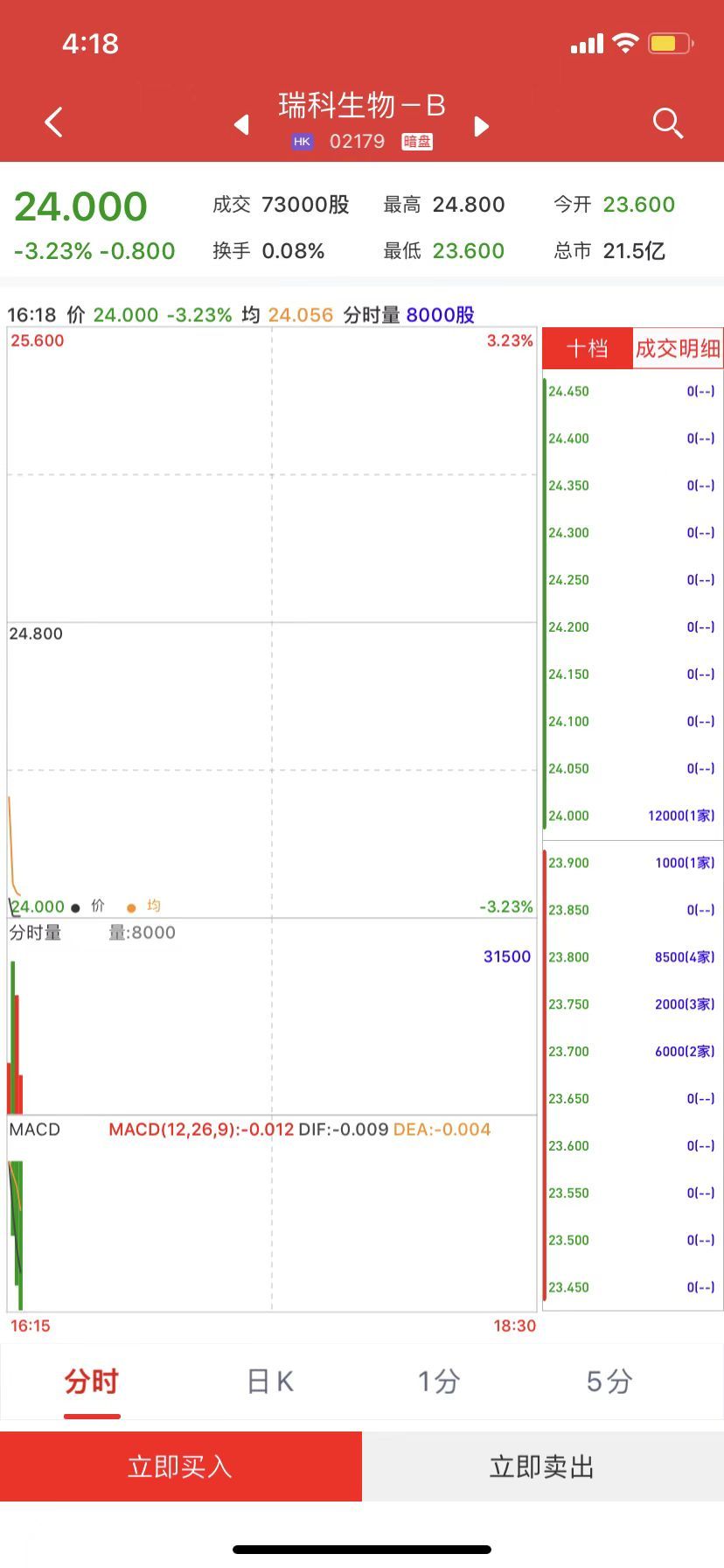Screen dimensions: 724x1568
Task: Switch to the 日K chart tab
Action: click(x=270, y=1382)
